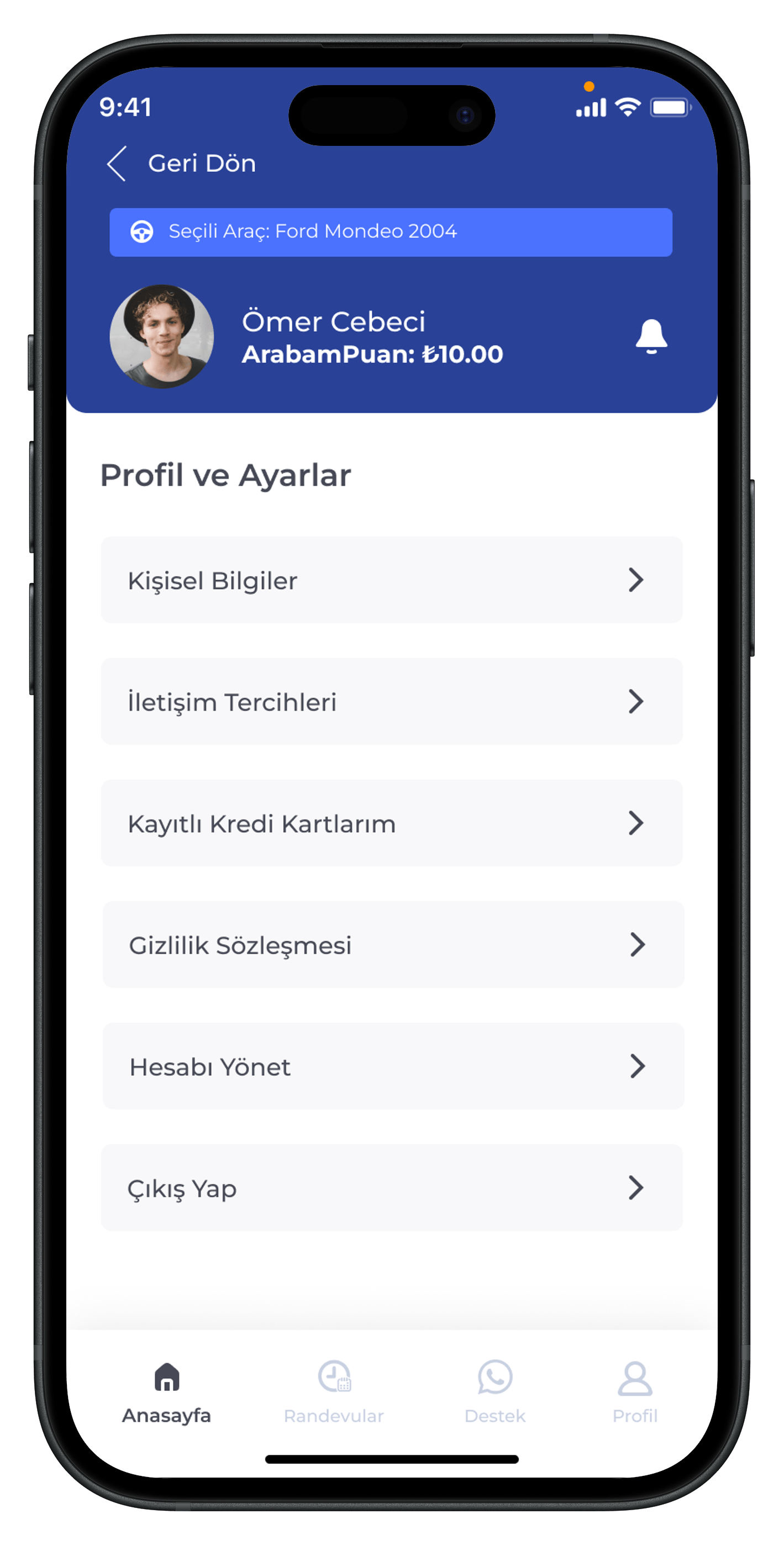Tap Çıkış Yap to log out
The image size is (784, 1545).
pyautogui.click(x=392, y=1187)
